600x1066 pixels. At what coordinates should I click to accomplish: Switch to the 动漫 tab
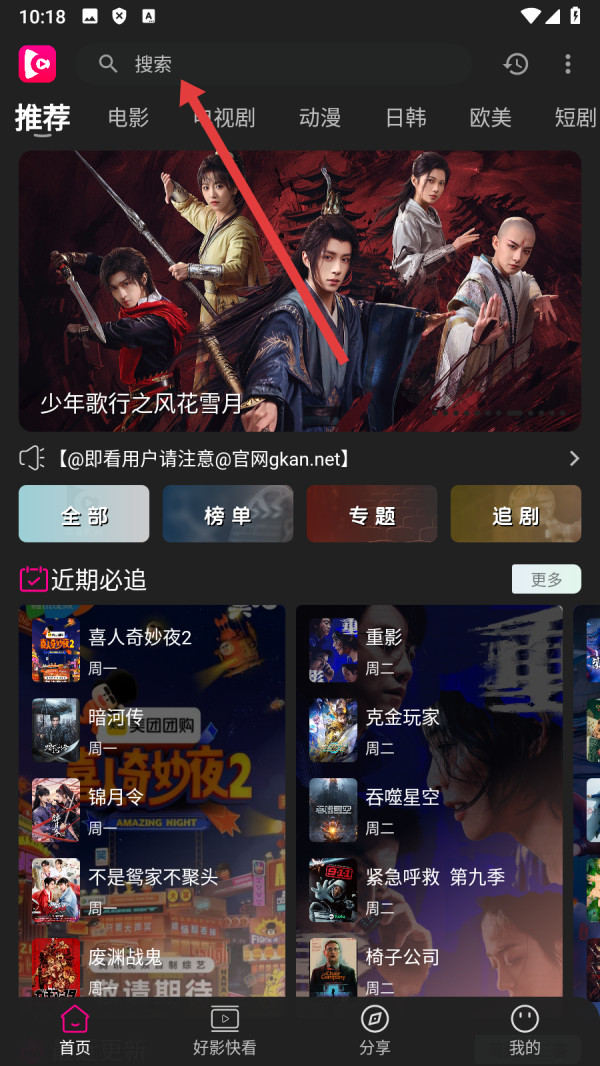pyautogui.click(x=320, y=118)
